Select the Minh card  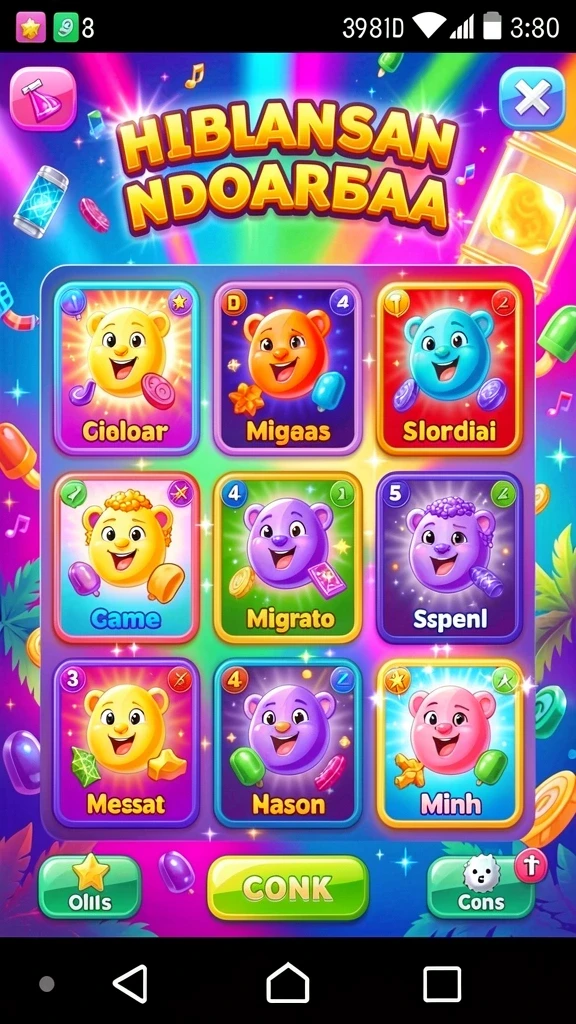(x=449, y=743)
